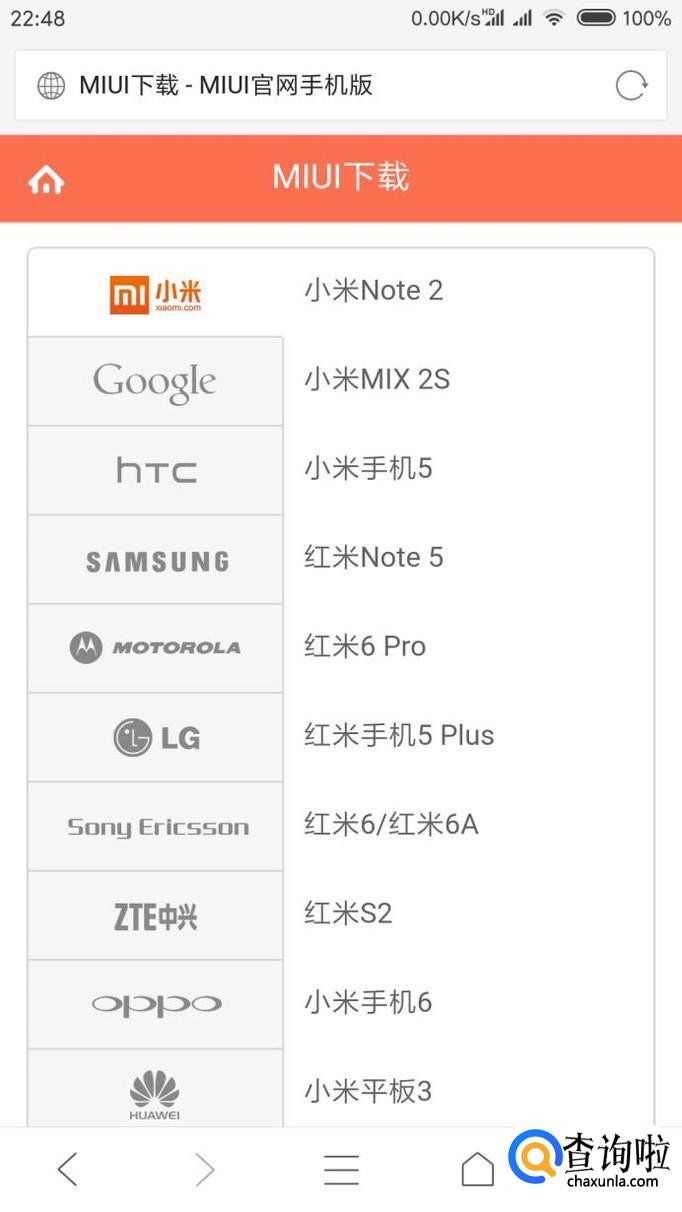Screen dimensions: 682x1212
Task: Switch to the HTC brand tab
Action: click(x=155, y=470)
